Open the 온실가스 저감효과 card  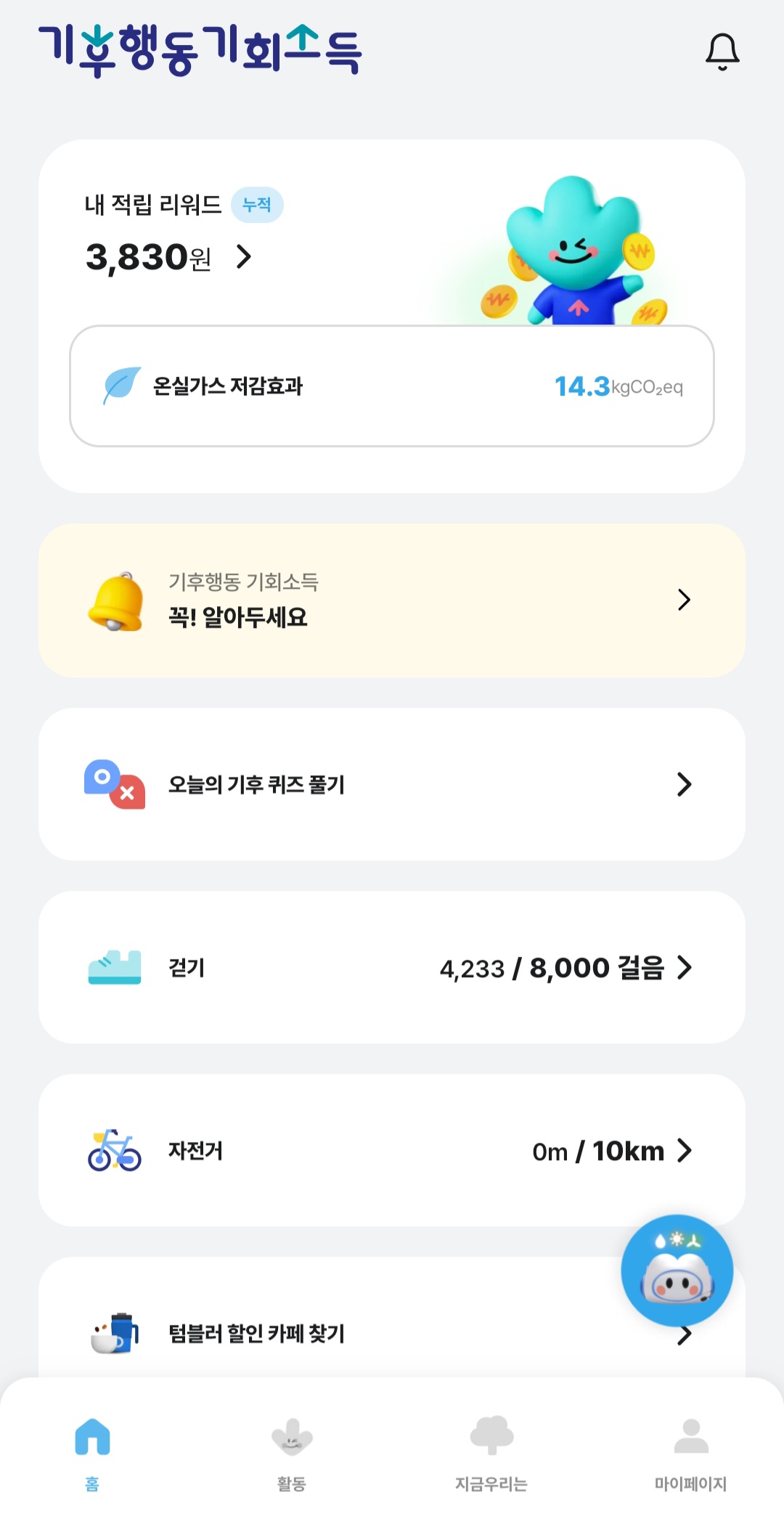tap(392, 386)
